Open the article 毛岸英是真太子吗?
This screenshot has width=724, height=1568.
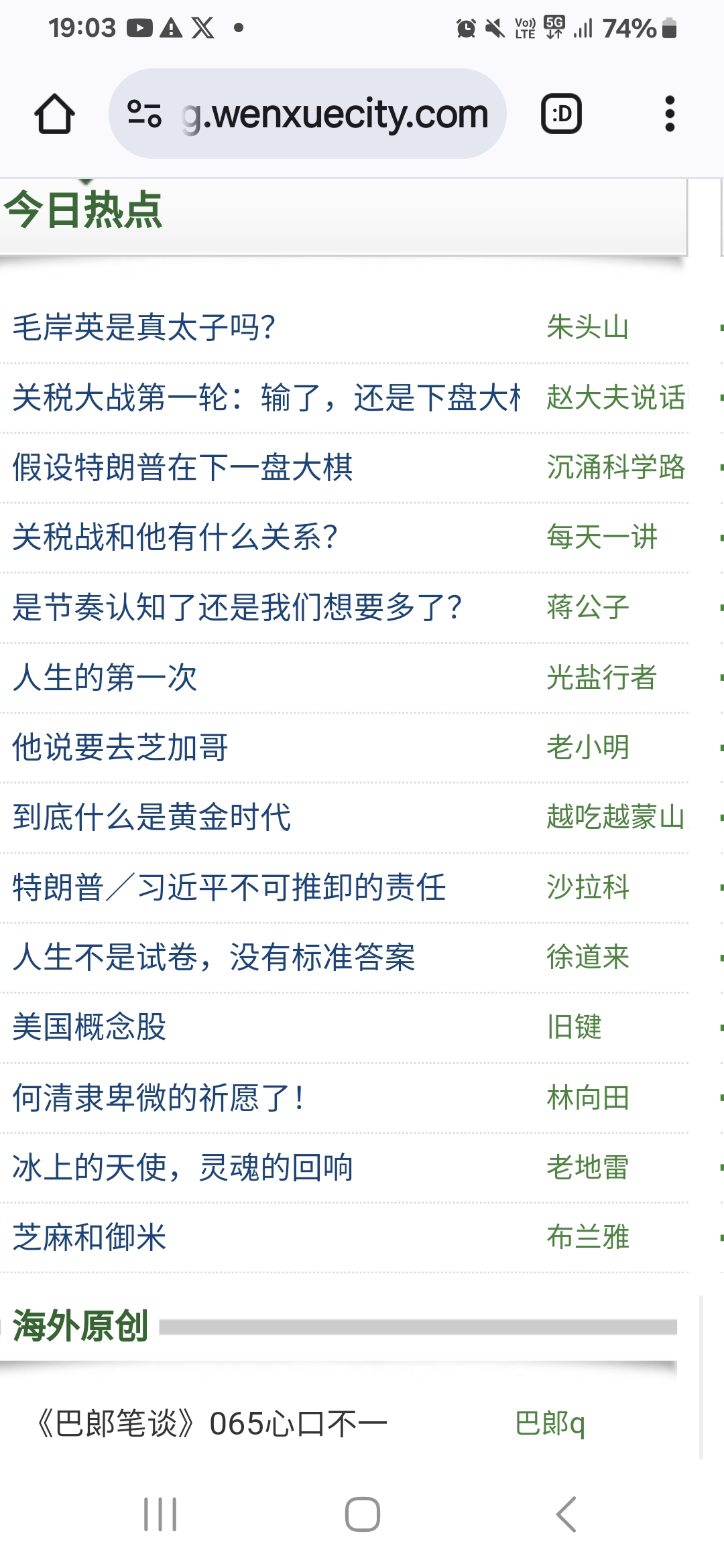point(144,328)
